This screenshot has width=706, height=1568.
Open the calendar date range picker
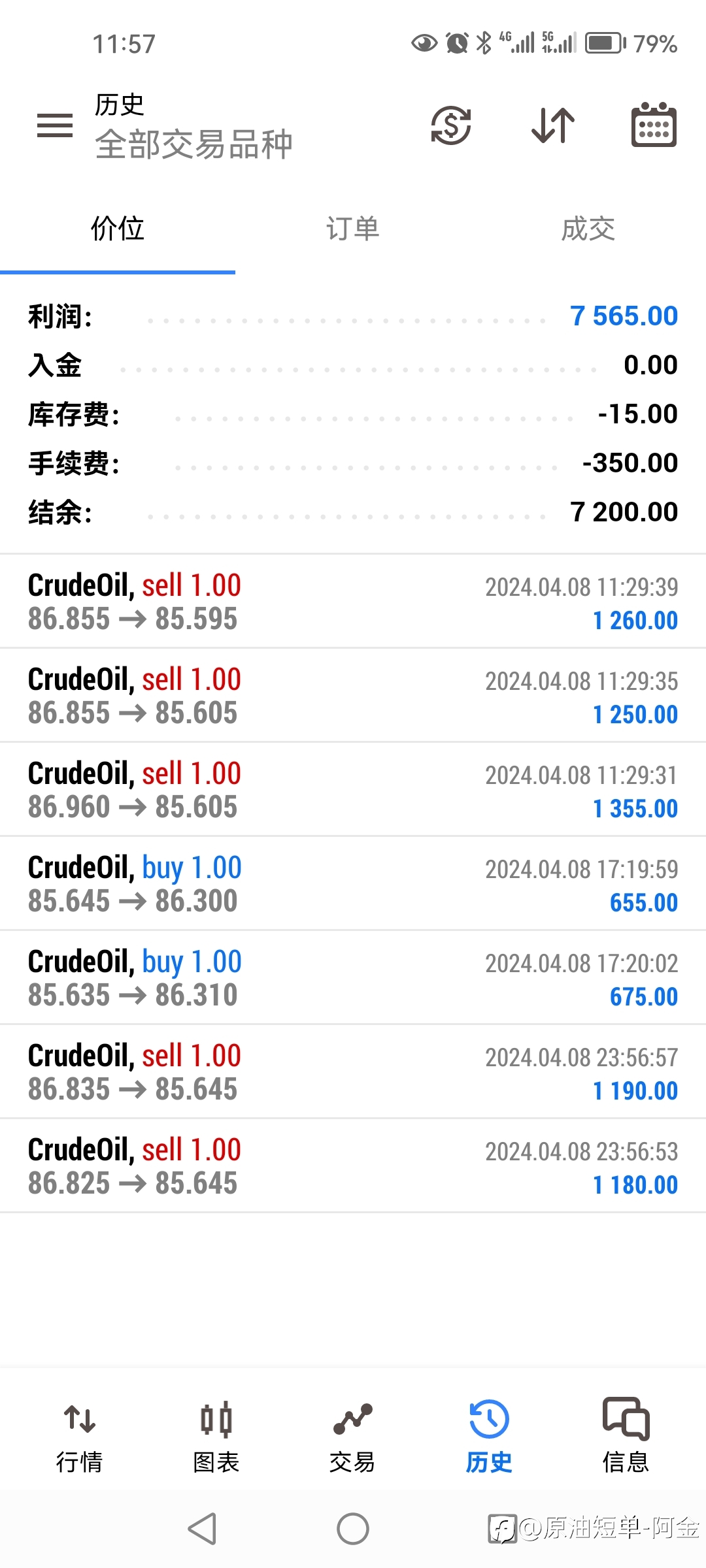[654, 125]
